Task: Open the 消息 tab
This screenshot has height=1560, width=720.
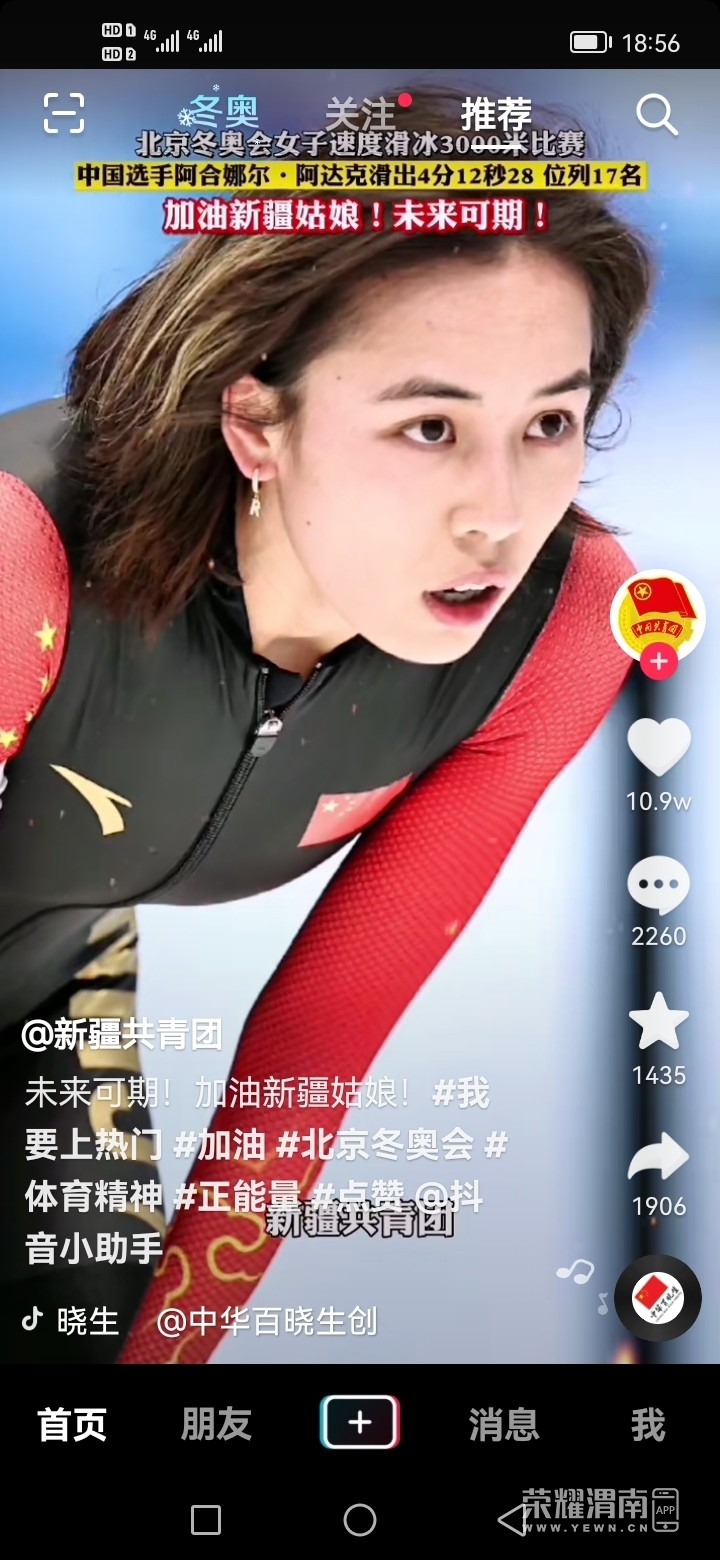Action: point(504,1424)
